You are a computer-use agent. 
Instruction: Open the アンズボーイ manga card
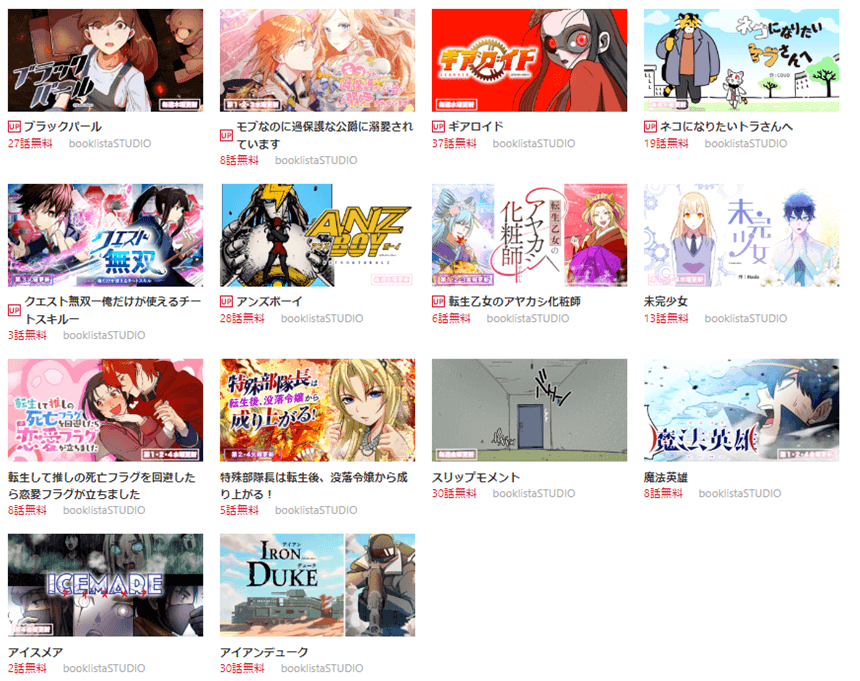pyautogui.click(x=317, y=235)
